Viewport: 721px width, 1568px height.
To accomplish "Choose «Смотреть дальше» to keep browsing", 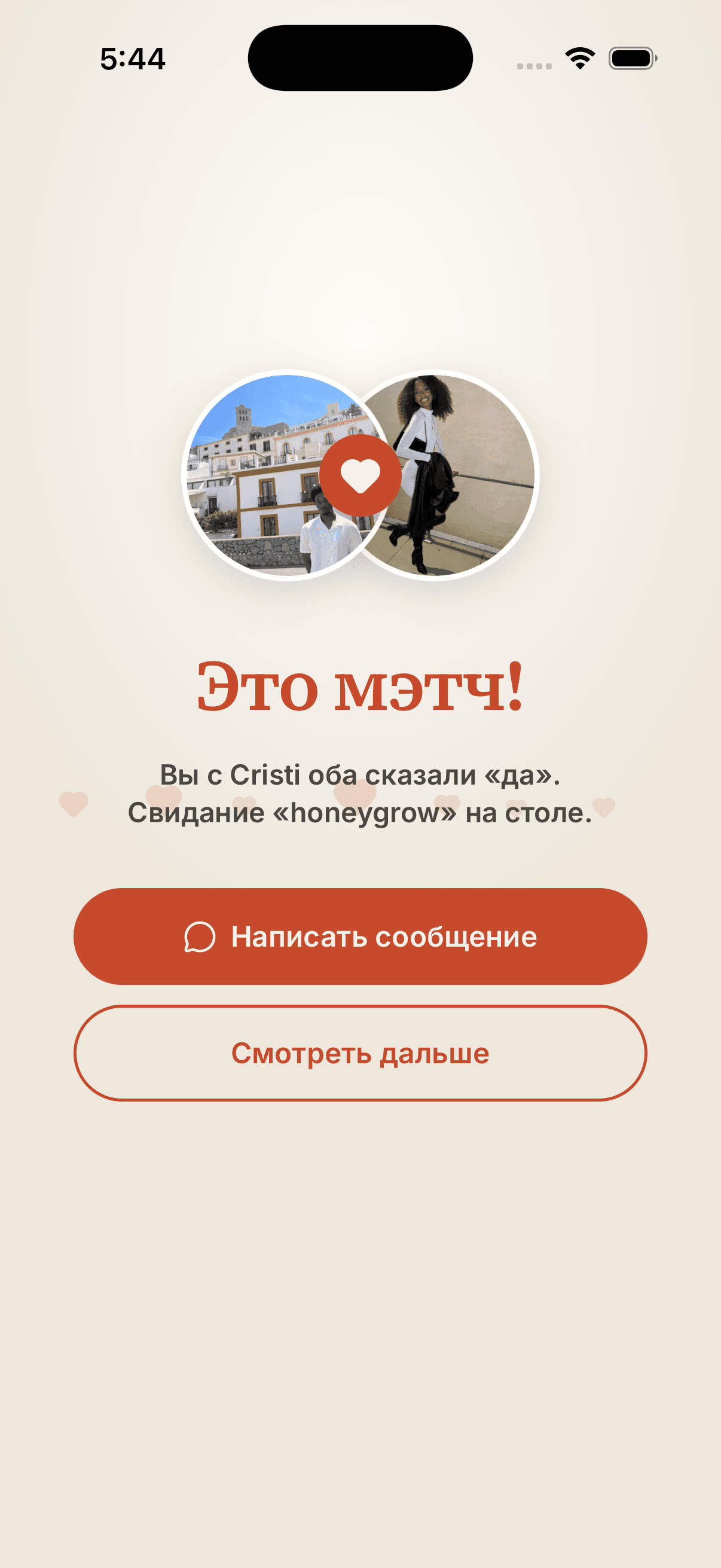I will (360, 1053).
